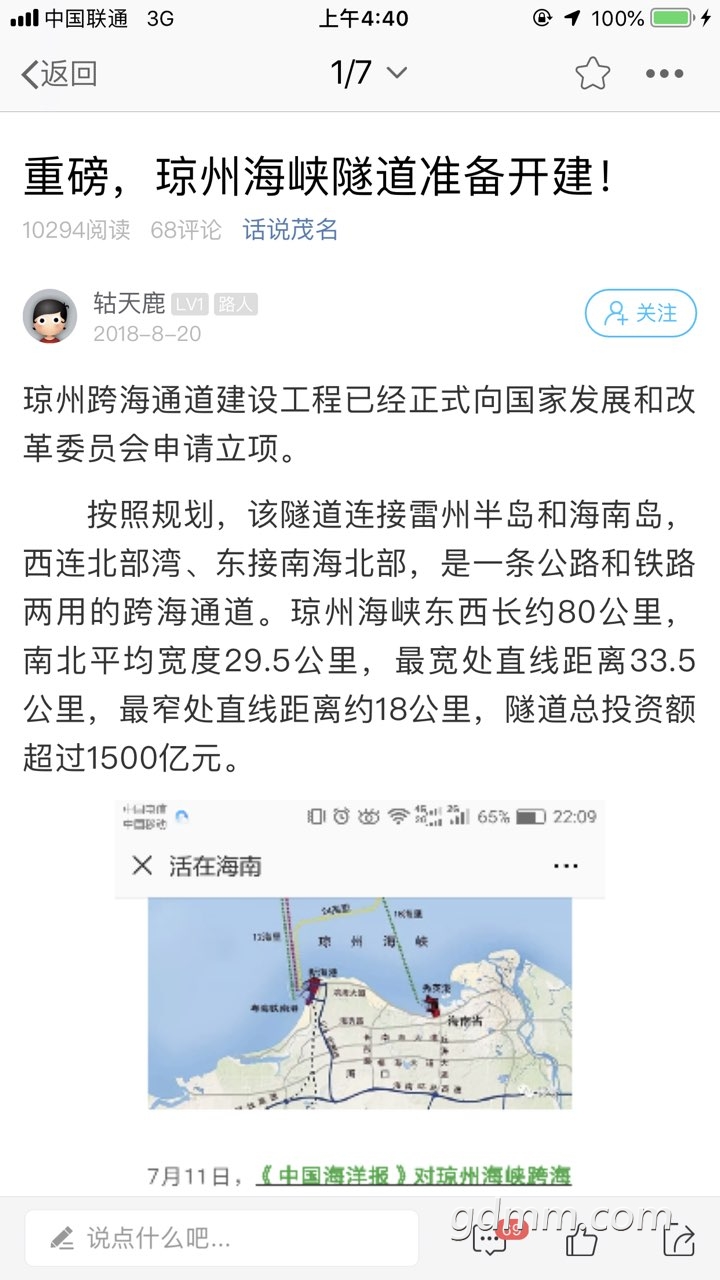Open the 1/7 page selector dropdown
The image size is (720, 1280).
[x=368, y=73]
